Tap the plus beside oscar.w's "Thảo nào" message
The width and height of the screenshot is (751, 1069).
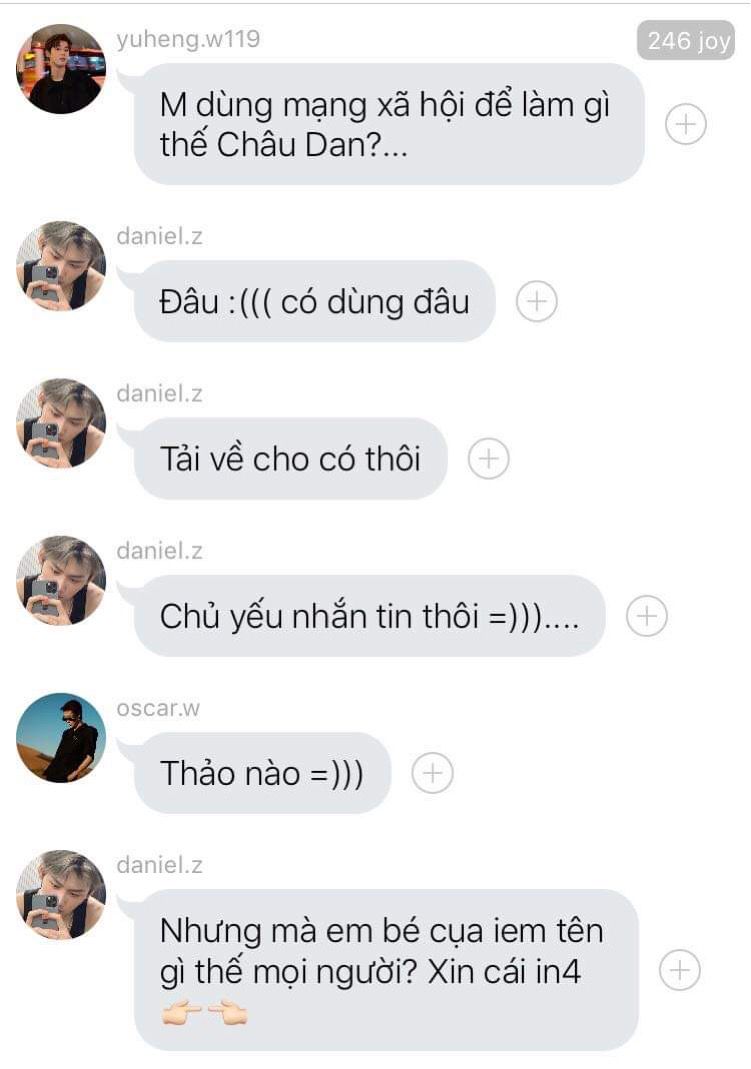click(x=433, y=773)
